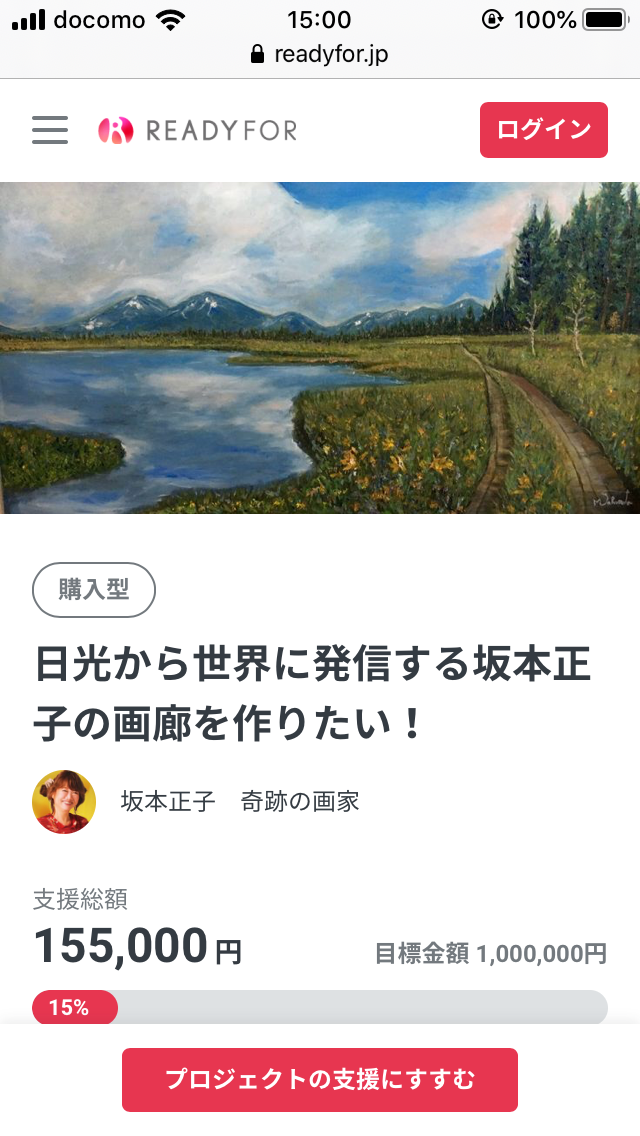The width and height of the screenshot is (640, 1136).
Task: Go to the READYFOR home logo
Action: click(198, 130)
